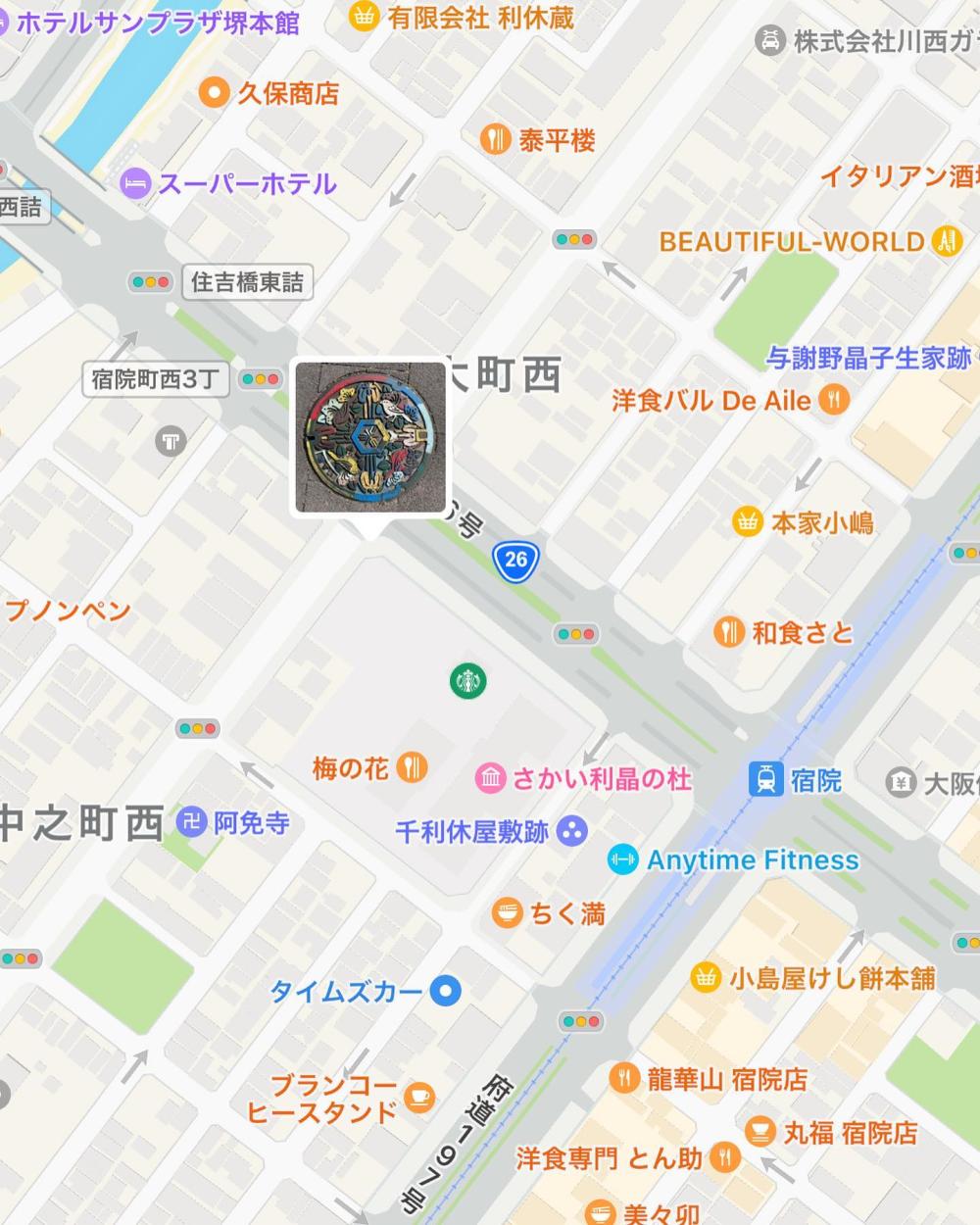Select the 阿免寺 temple marker
This screenshot has width=980, height=1225.
pyautogui.click(x=192, y=822)
